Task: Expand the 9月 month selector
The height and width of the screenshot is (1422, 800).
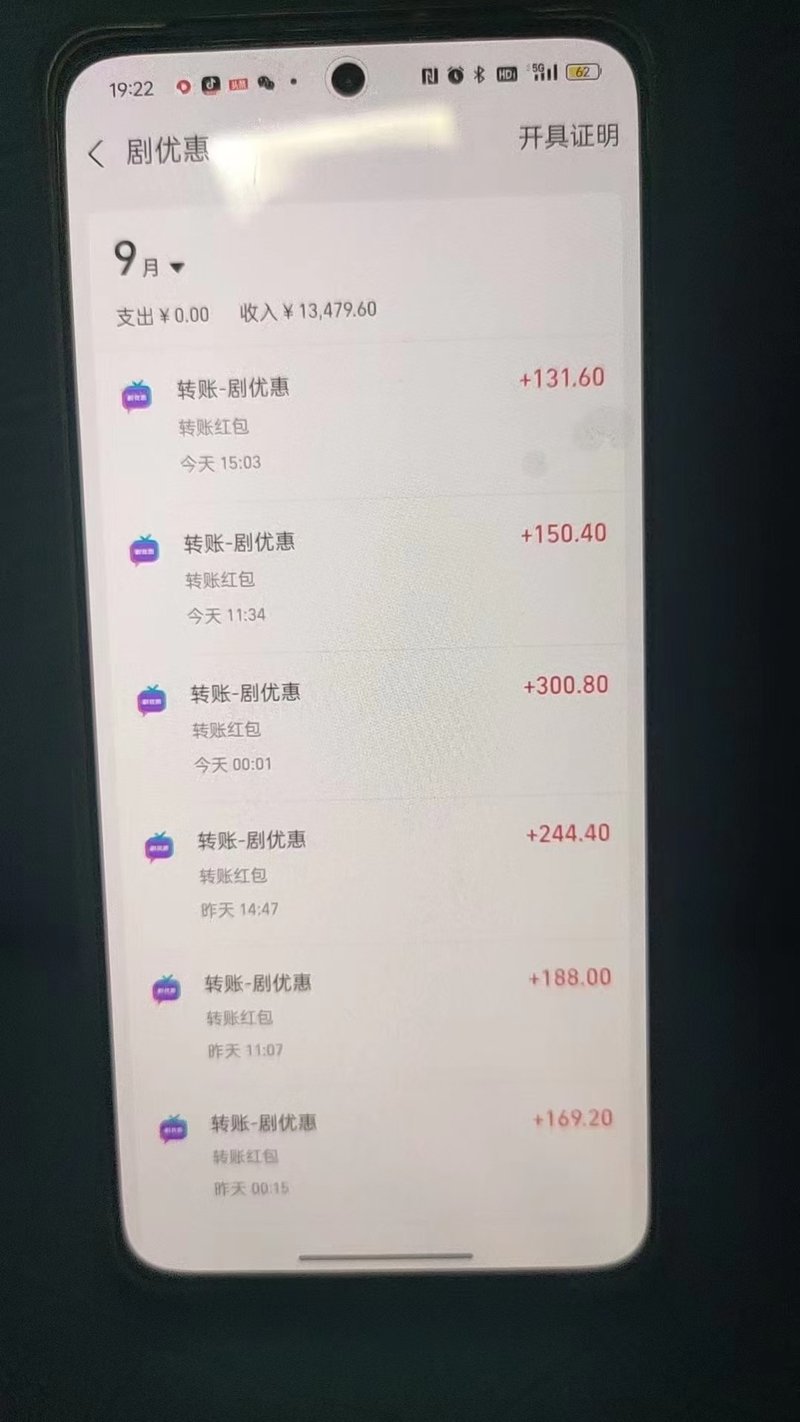Action: tap(150, 264)
